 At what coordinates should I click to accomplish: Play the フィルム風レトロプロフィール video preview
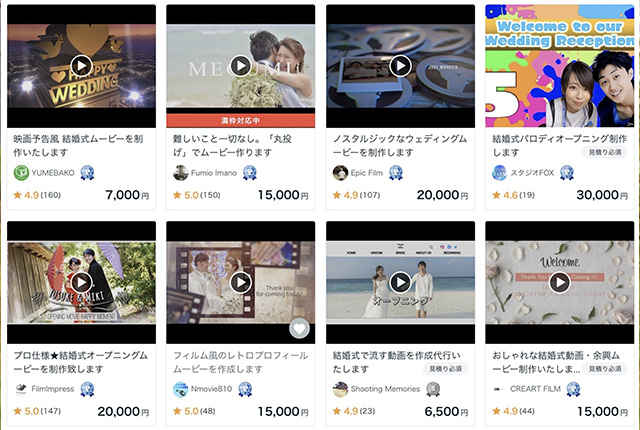[x=240, y=282]
